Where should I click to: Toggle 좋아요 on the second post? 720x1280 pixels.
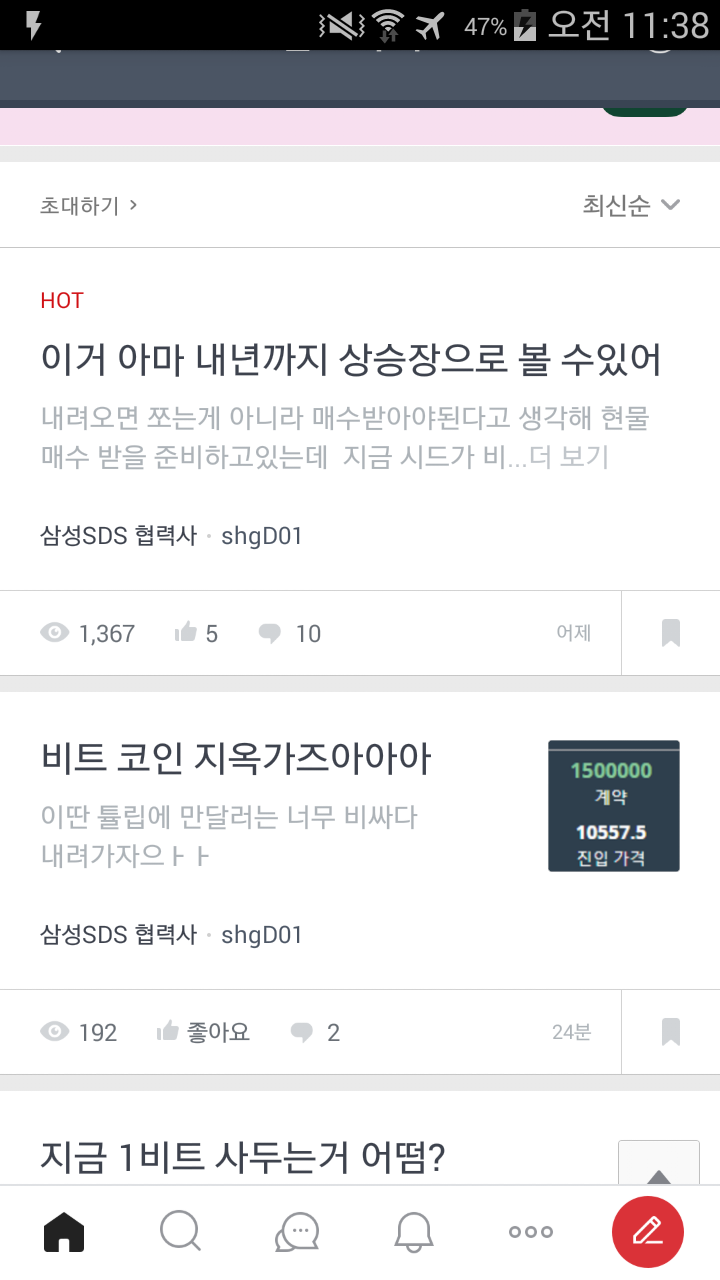203,1031
